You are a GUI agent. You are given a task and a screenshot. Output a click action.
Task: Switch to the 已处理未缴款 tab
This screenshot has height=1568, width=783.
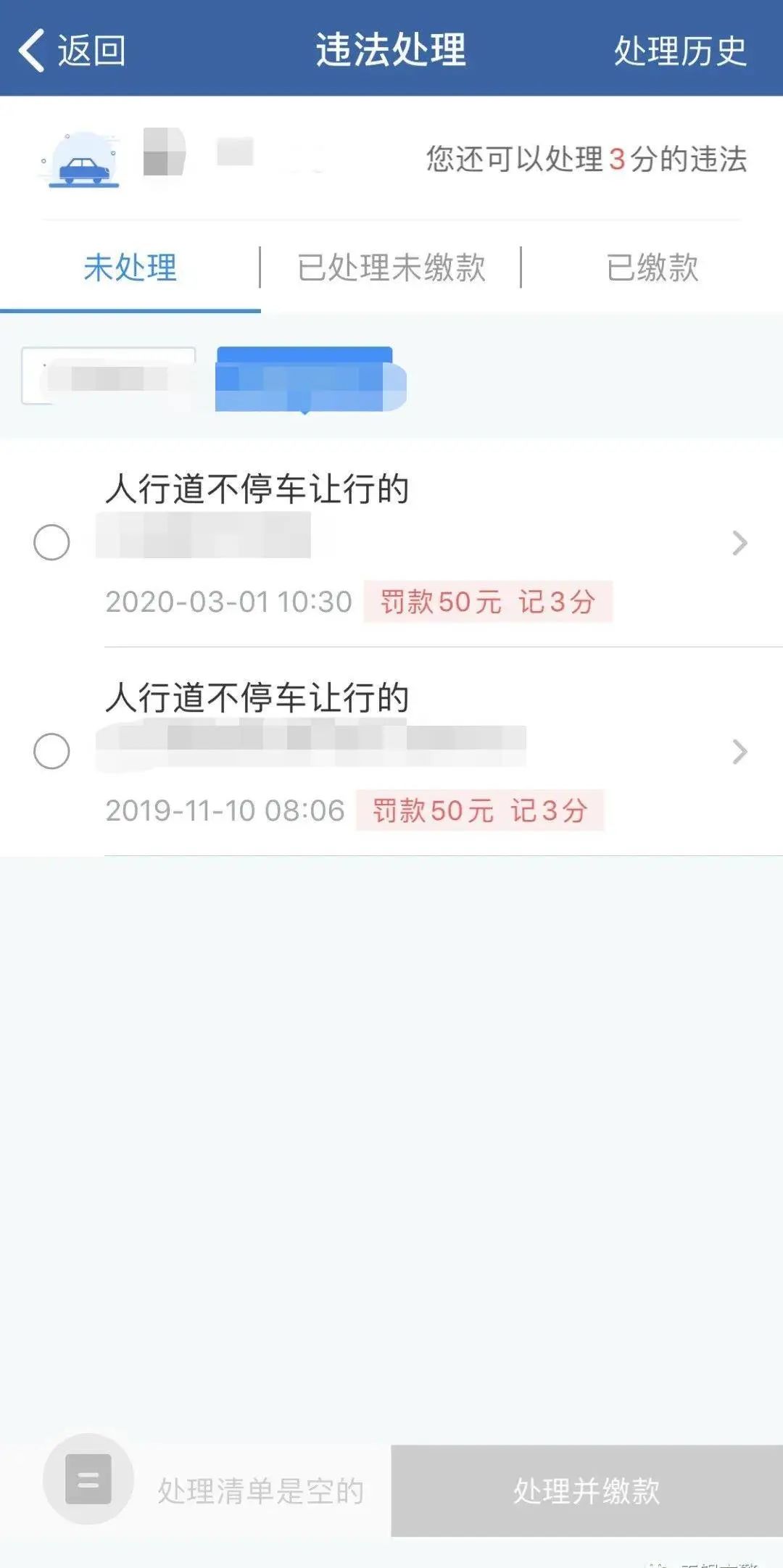point(391,267)
